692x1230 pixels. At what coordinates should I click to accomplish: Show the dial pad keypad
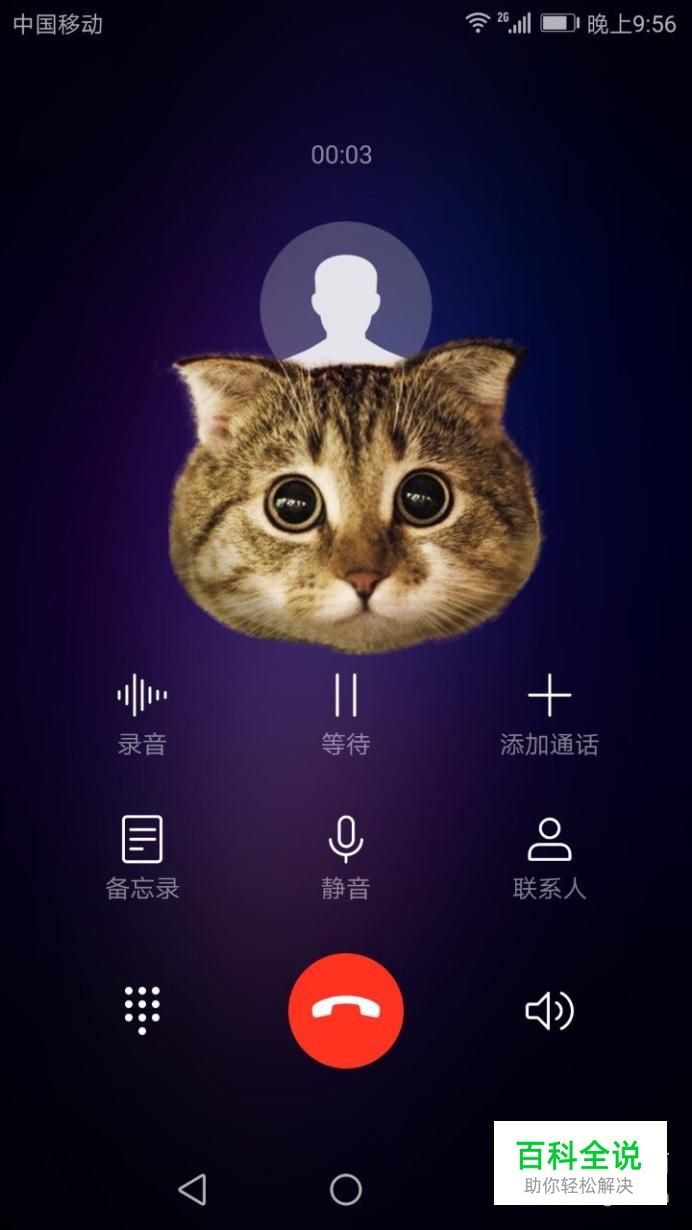point(142,1010)
